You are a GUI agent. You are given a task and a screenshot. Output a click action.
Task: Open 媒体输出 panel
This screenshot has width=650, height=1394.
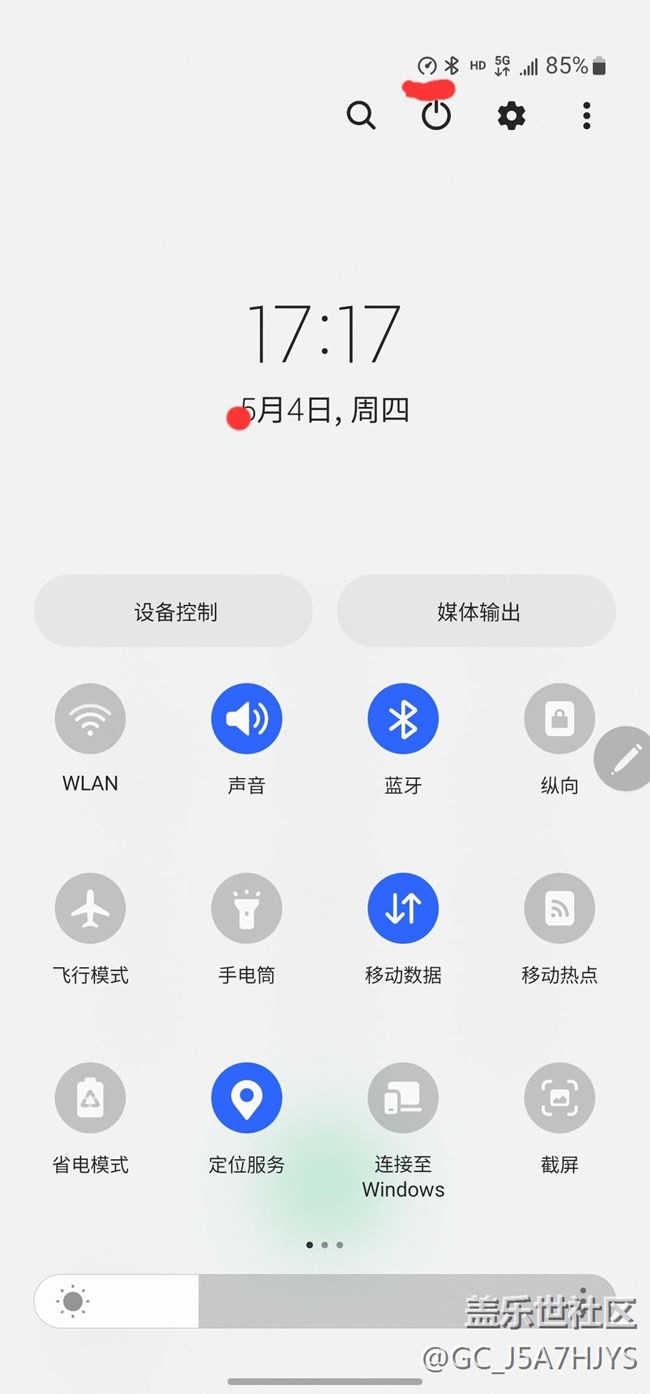point(477,611)
